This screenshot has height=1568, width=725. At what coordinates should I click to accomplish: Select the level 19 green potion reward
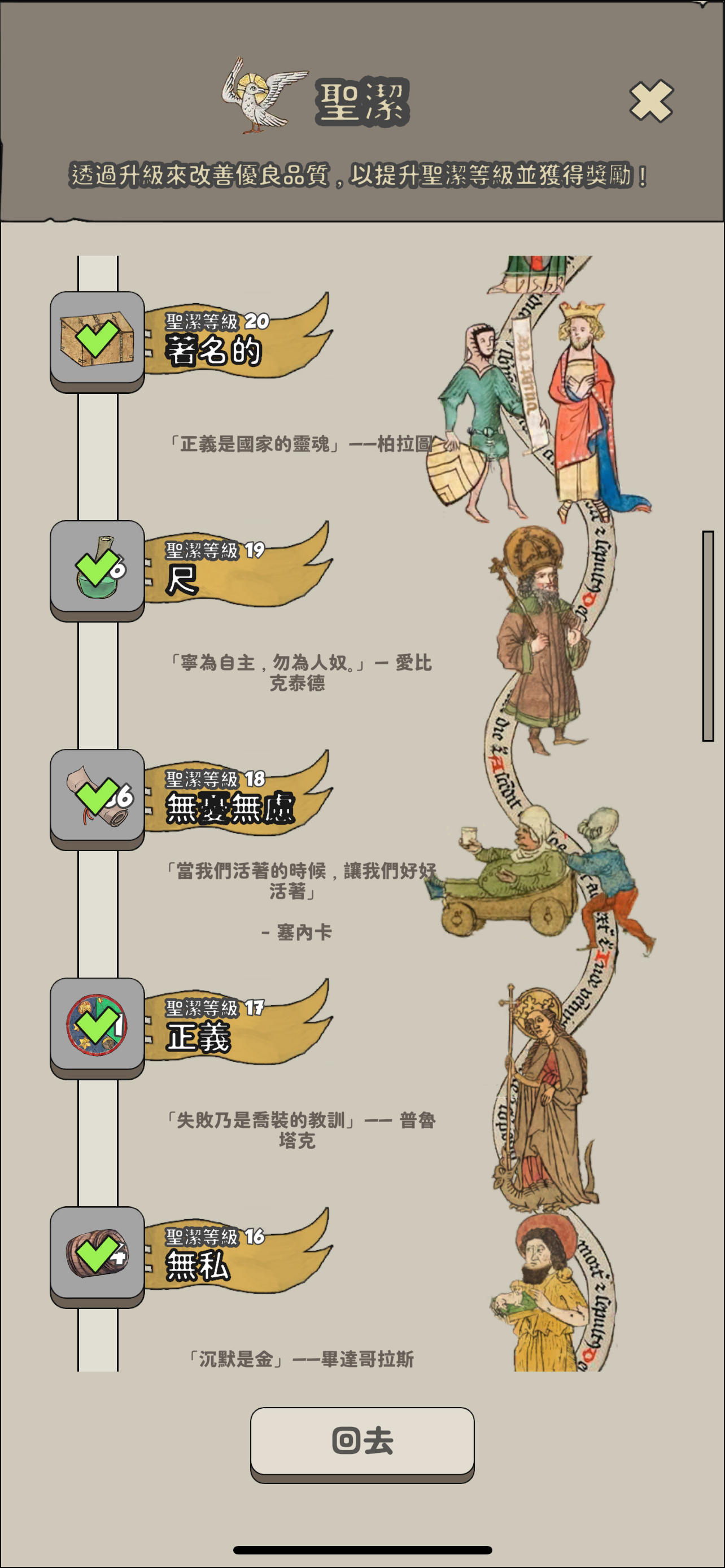tap(97, 567)
